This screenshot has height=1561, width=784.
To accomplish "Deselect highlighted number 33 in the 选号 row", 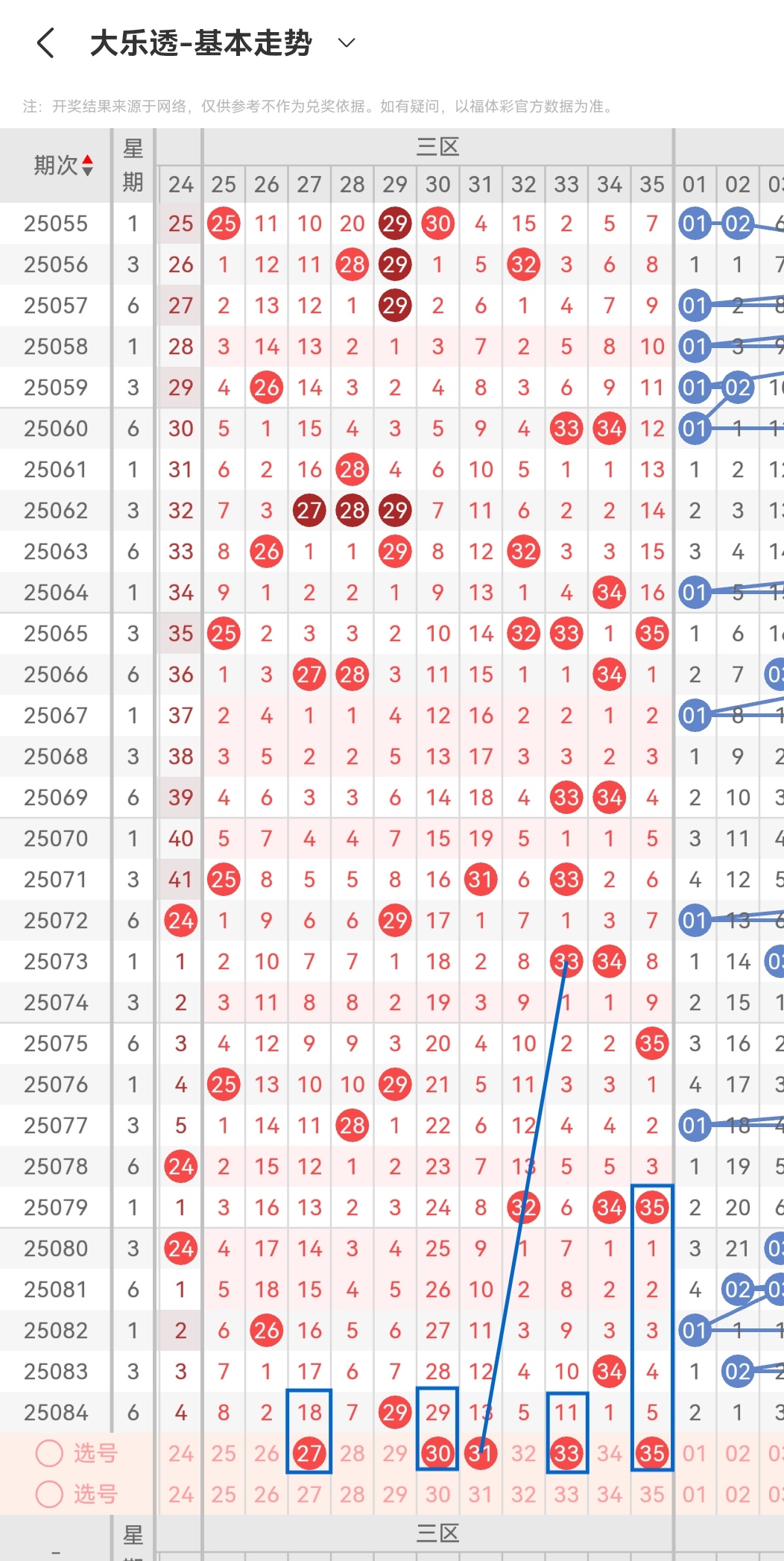I will click(x=566, y=1453).
